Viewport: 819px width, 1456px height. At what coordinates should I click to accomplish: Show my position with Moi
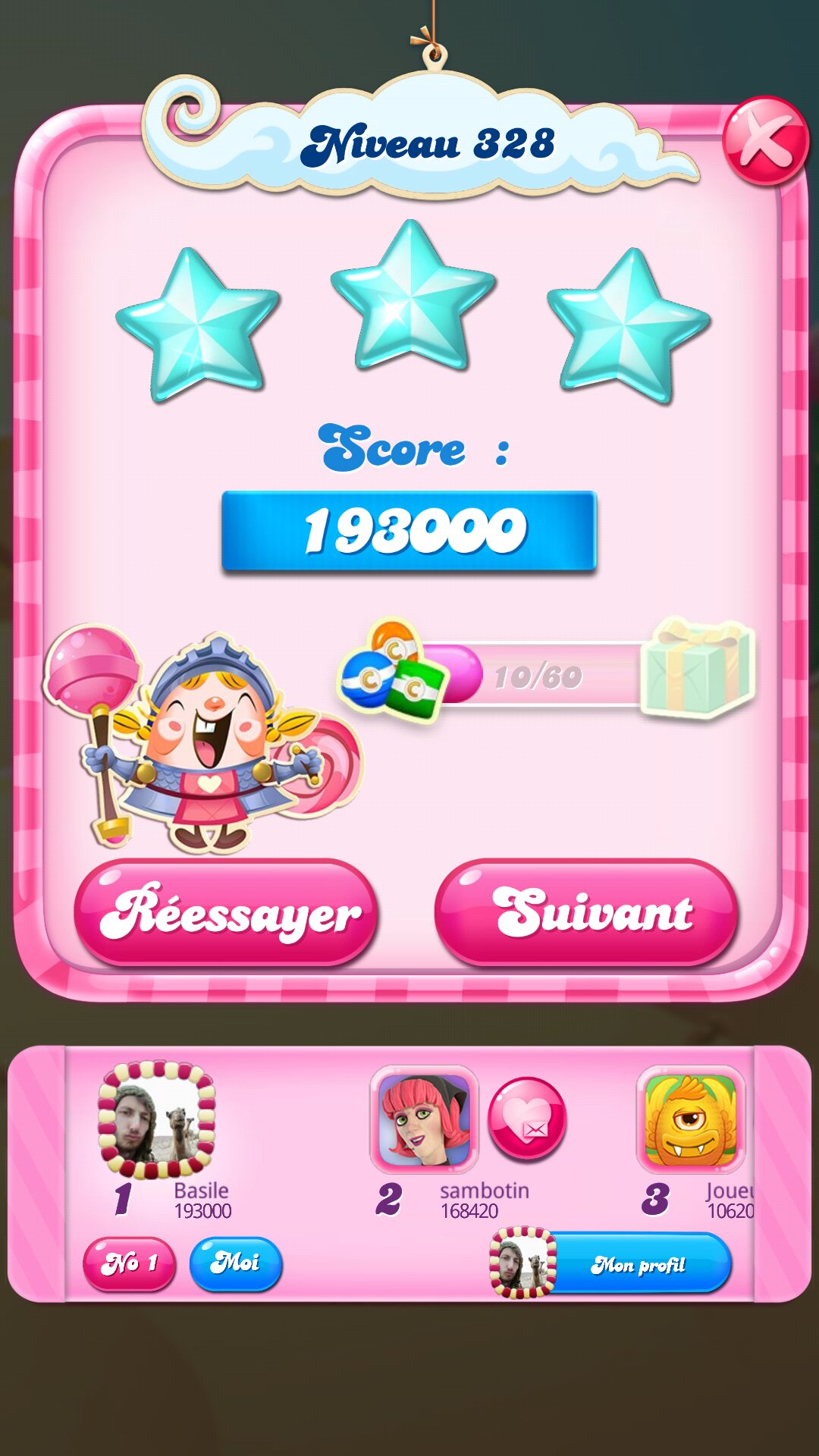[235, 1263]
